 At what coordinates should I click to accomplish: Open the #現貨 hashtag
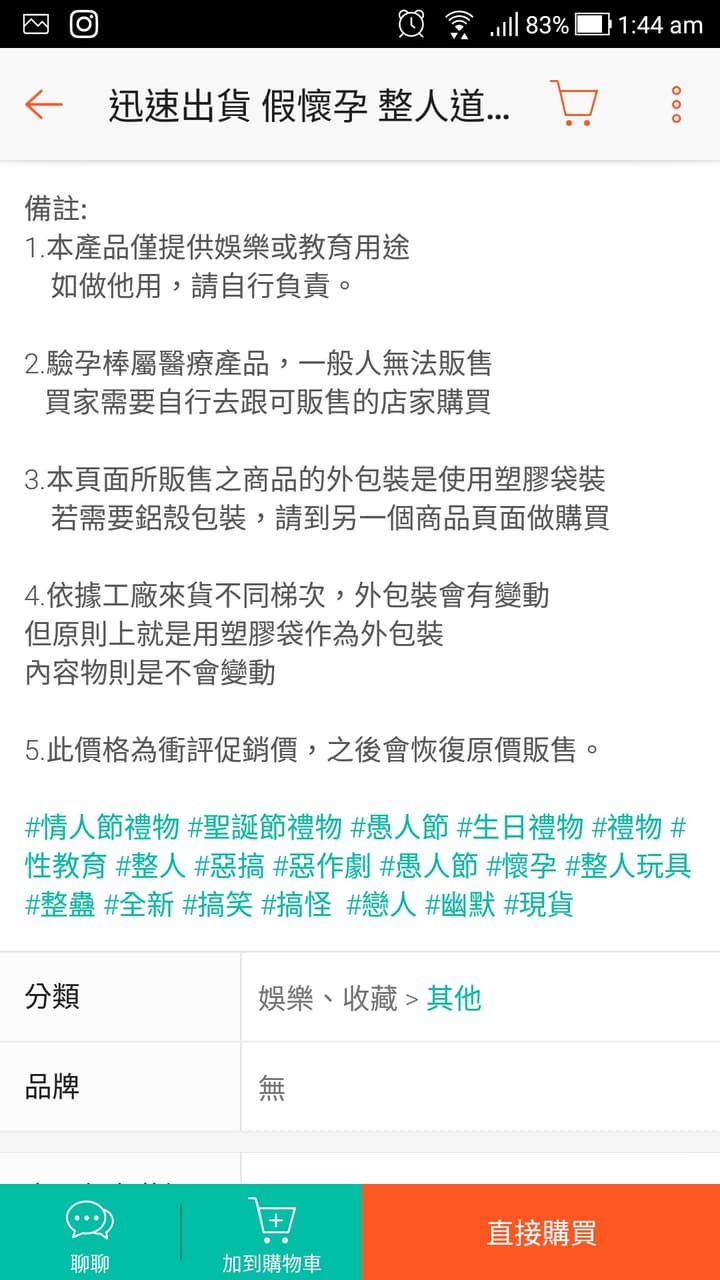(539, 905)
